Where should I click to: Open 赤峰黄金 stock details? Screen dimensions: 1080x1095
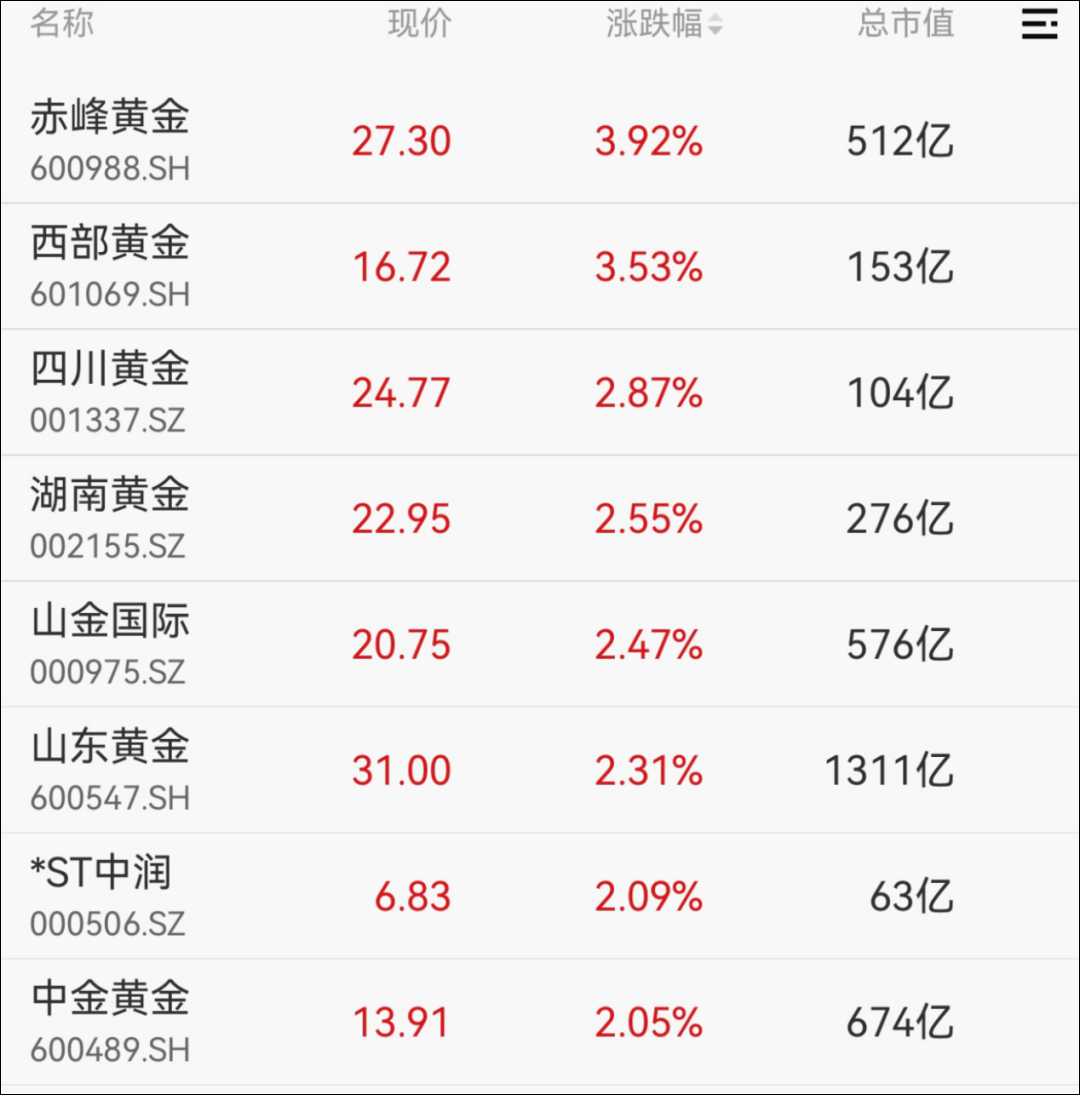click(x=110, y=139)
